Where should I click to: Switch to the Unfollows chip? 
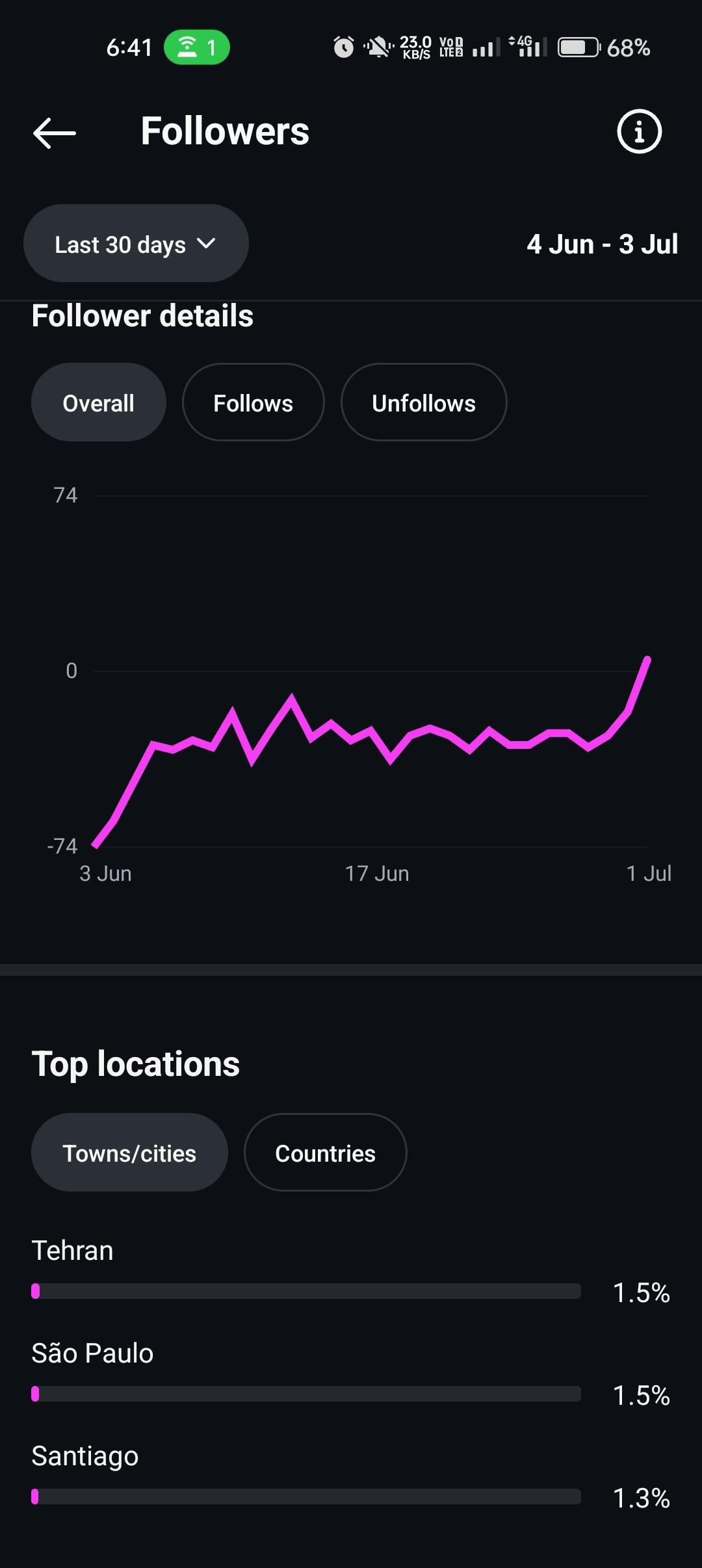424,402
